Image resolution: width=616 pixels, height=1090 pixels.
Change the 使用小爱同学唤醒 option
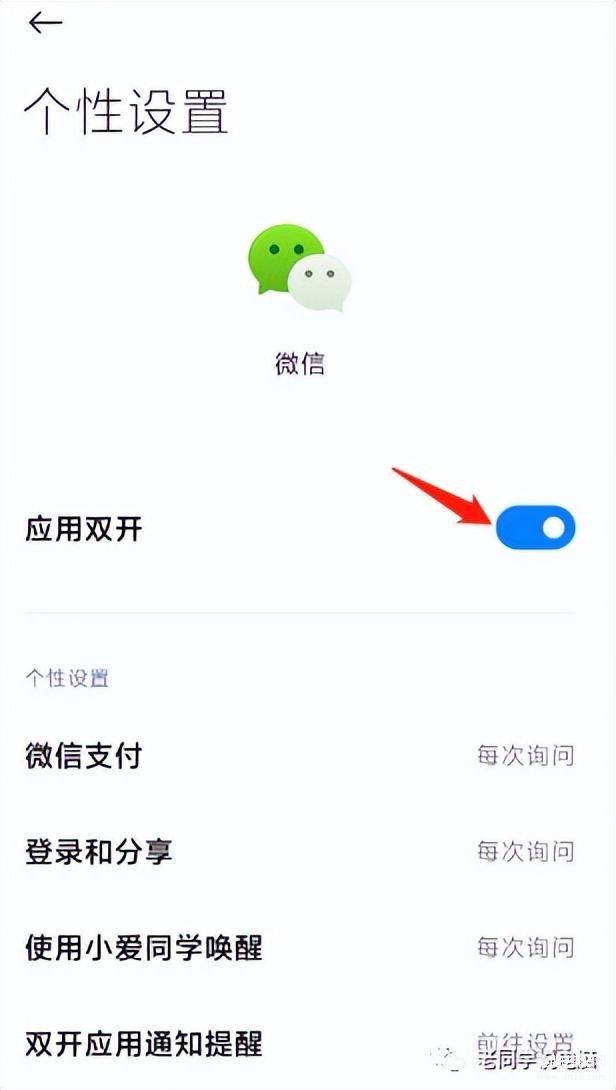tap(300, 946)
